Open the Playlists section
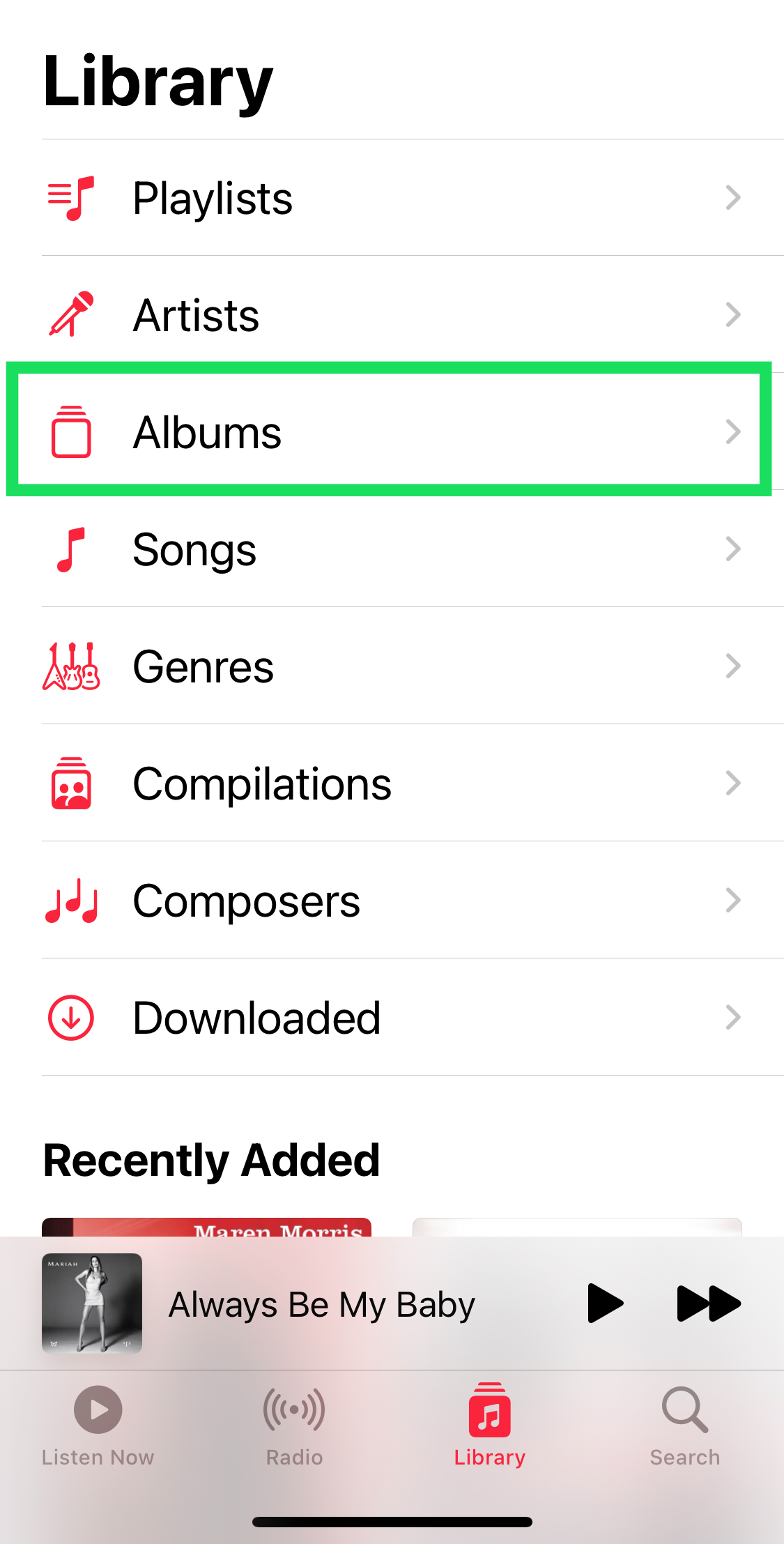 (390, 198)
